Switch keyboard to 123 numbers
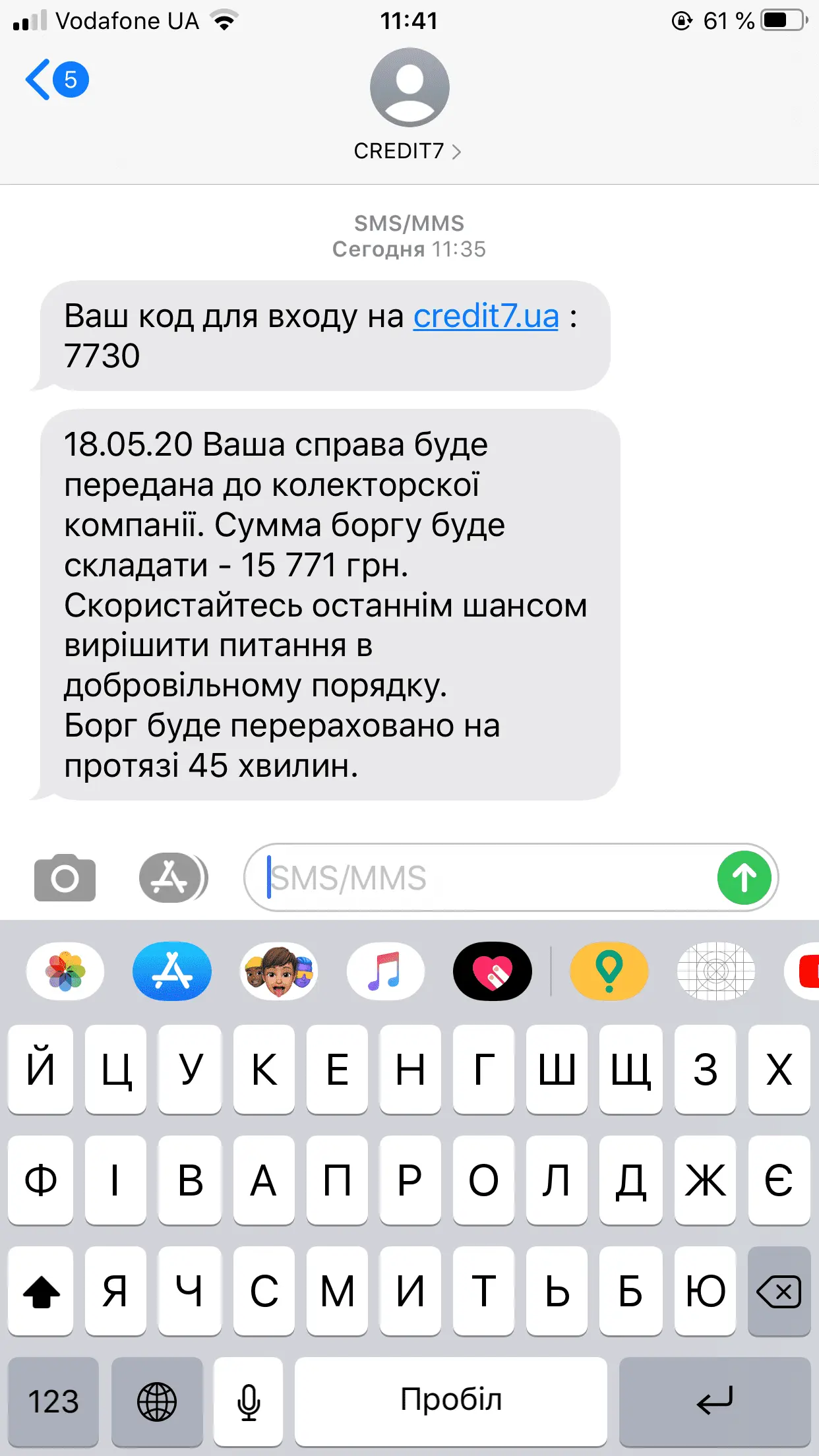This screenshot has width=819, height=1456. pos(53,1401)
